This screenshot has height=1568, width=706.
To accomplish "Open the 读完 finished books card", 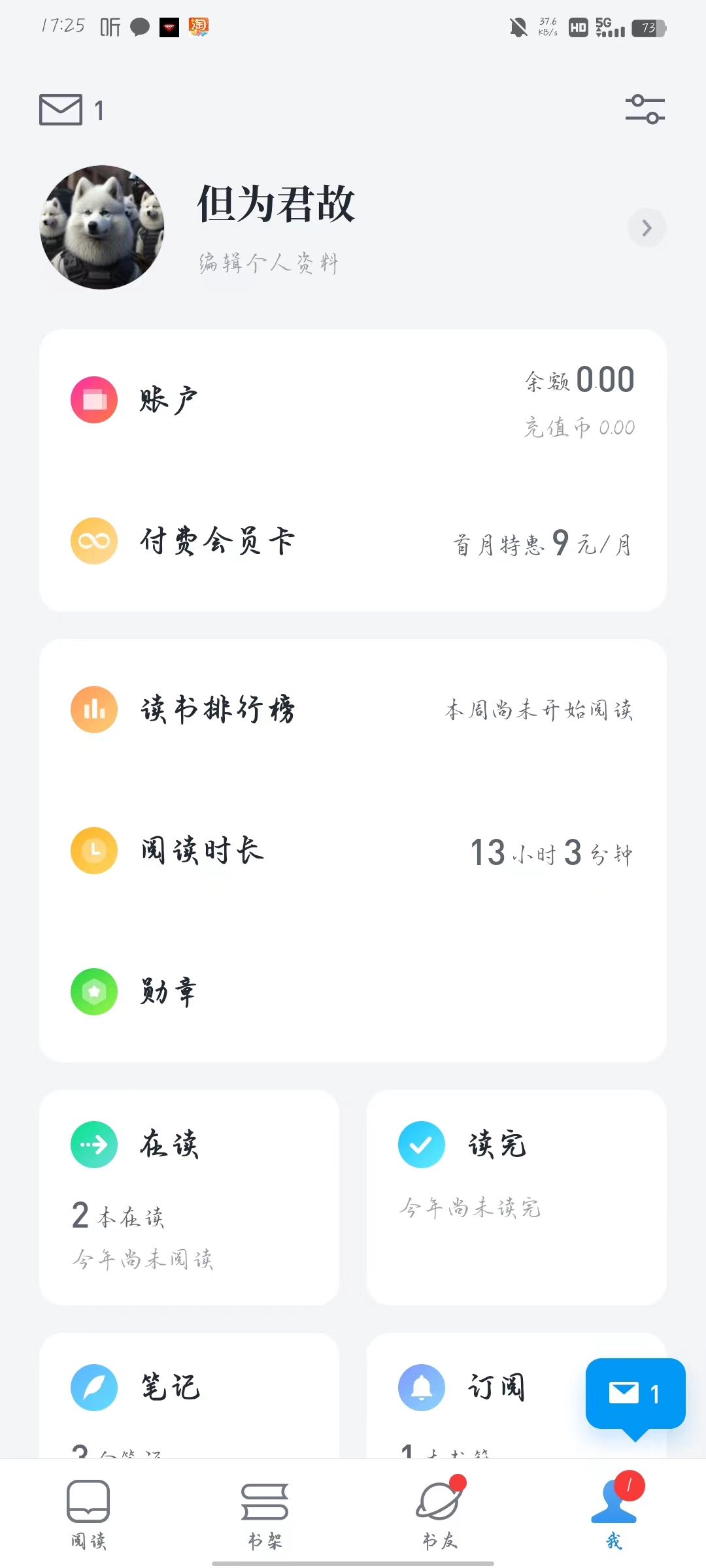I will (516, 1197).
